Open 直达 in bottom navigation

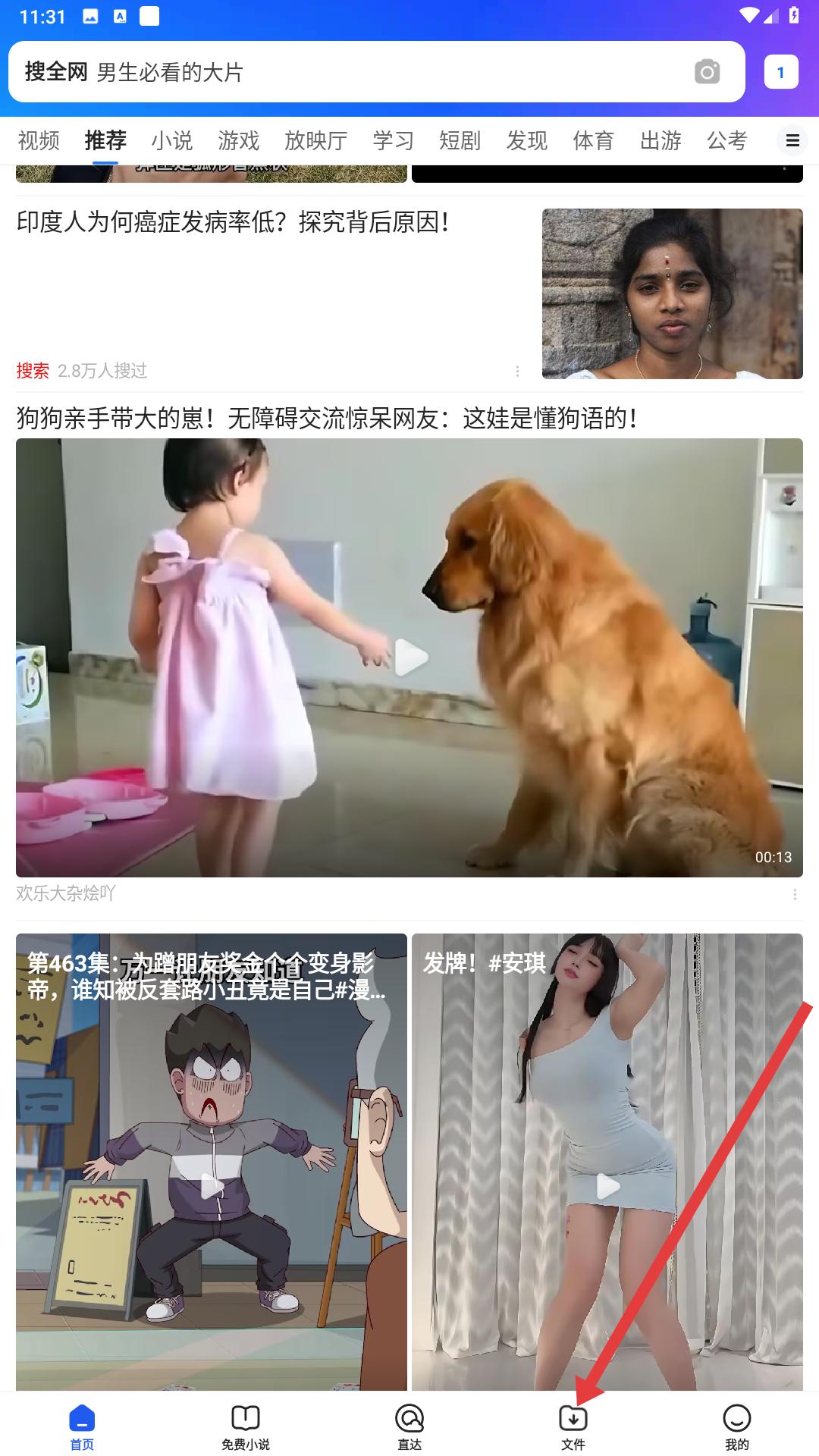point(409,1427)
